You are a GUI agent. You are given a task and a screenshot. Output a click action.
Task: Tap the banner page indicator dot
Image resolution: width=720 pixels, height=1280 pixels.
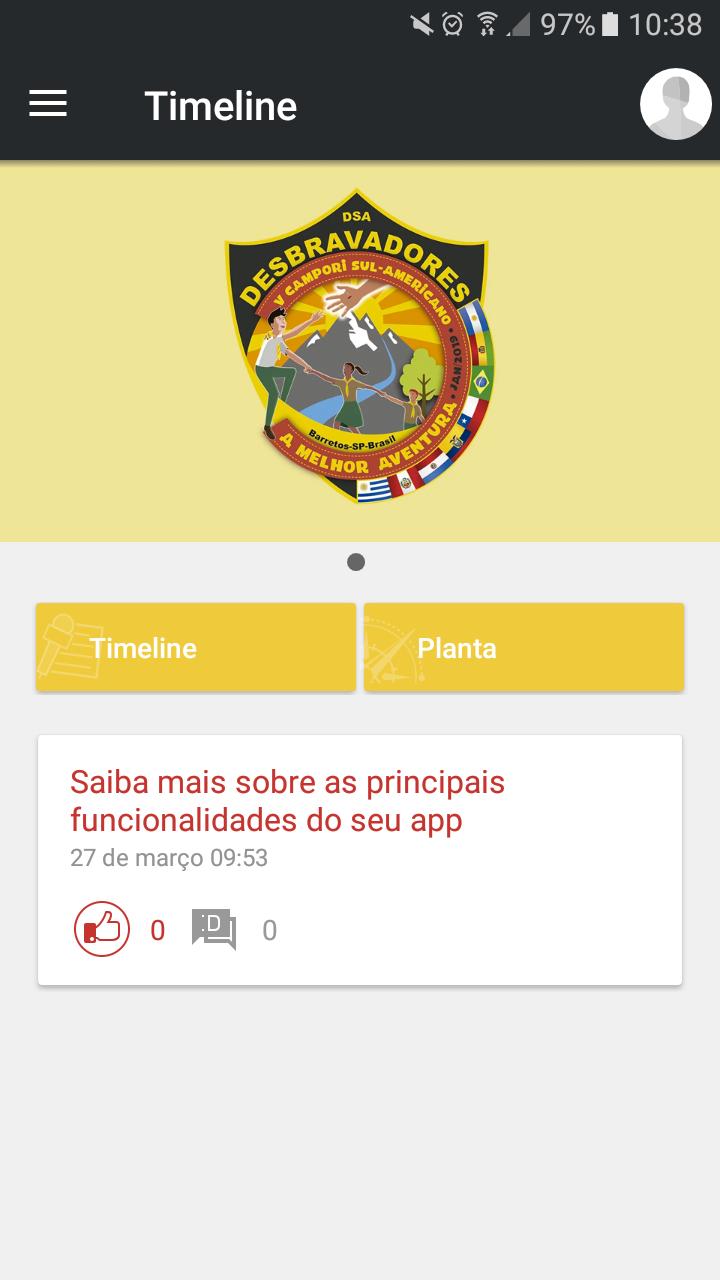(x=356, y=562)
